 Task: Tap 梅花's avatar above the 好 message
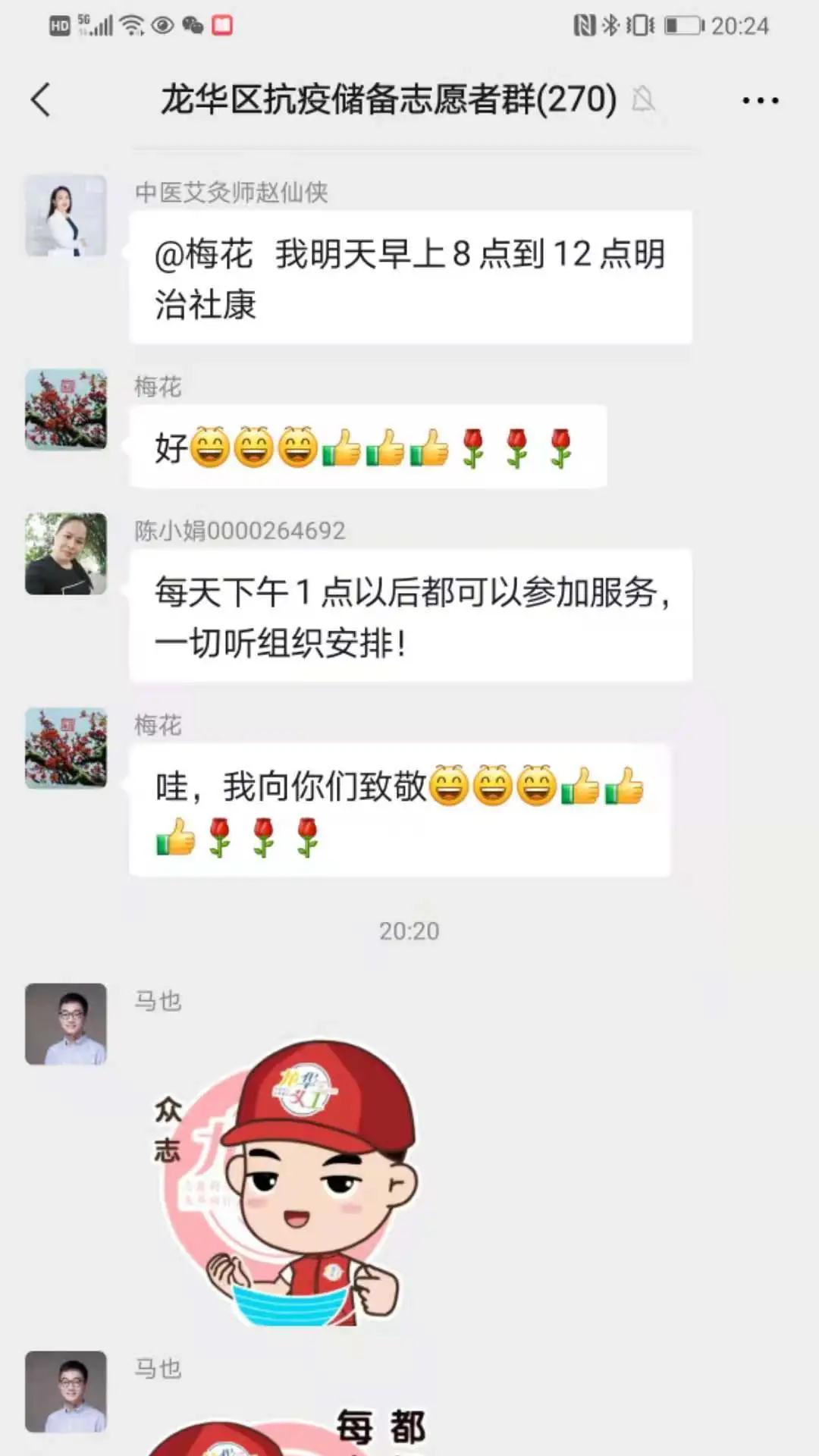click(66, 409)
